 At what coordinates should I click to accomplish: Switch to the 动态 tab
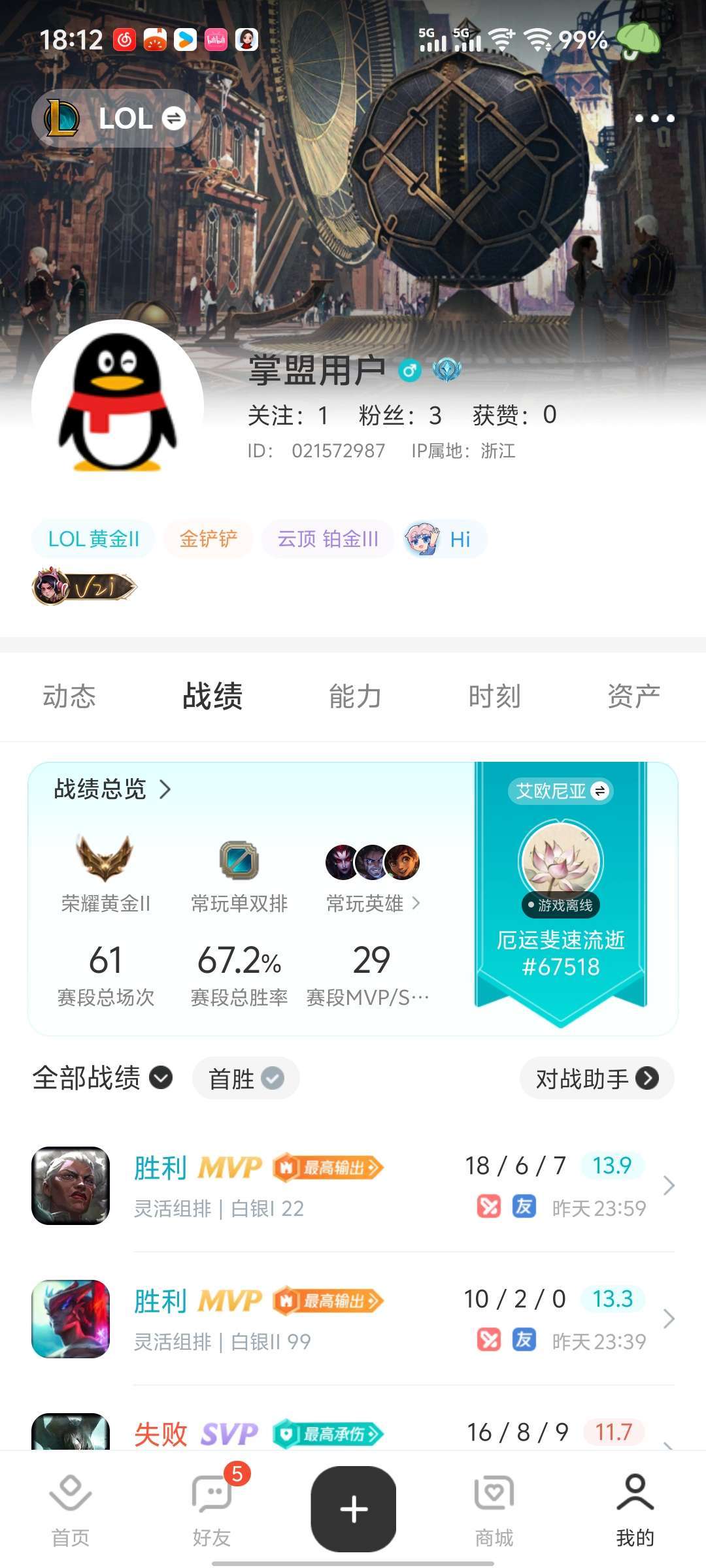coord(69,696)
